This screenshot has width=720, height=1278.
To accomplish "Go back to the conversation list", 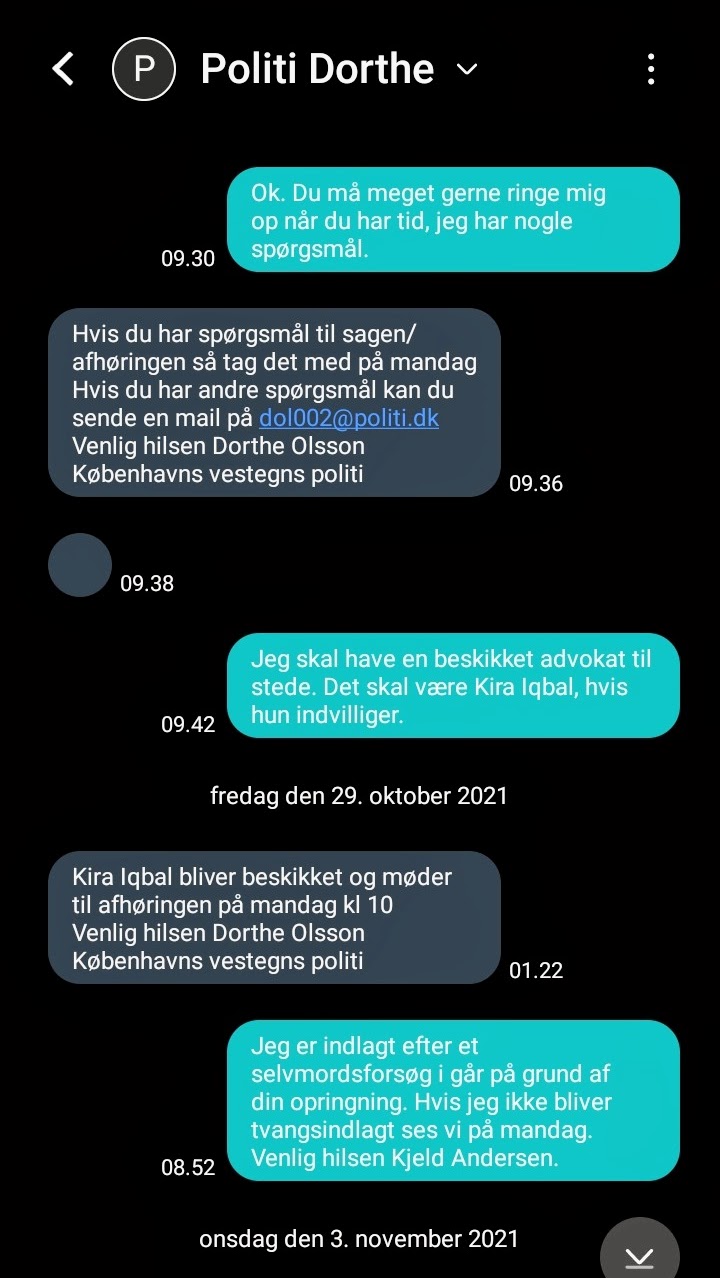I will pos(63,69).
